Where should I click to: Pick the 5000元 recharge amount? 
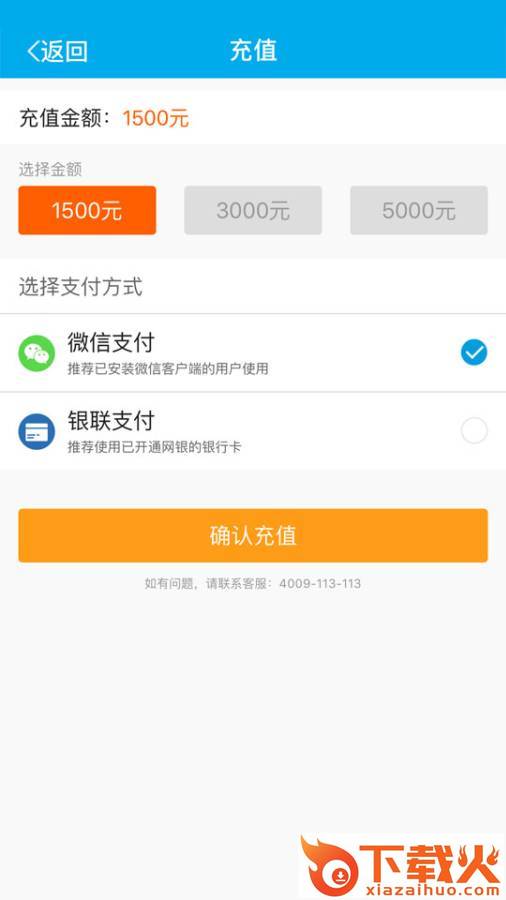pyautogui.click(x=419, y=210)
